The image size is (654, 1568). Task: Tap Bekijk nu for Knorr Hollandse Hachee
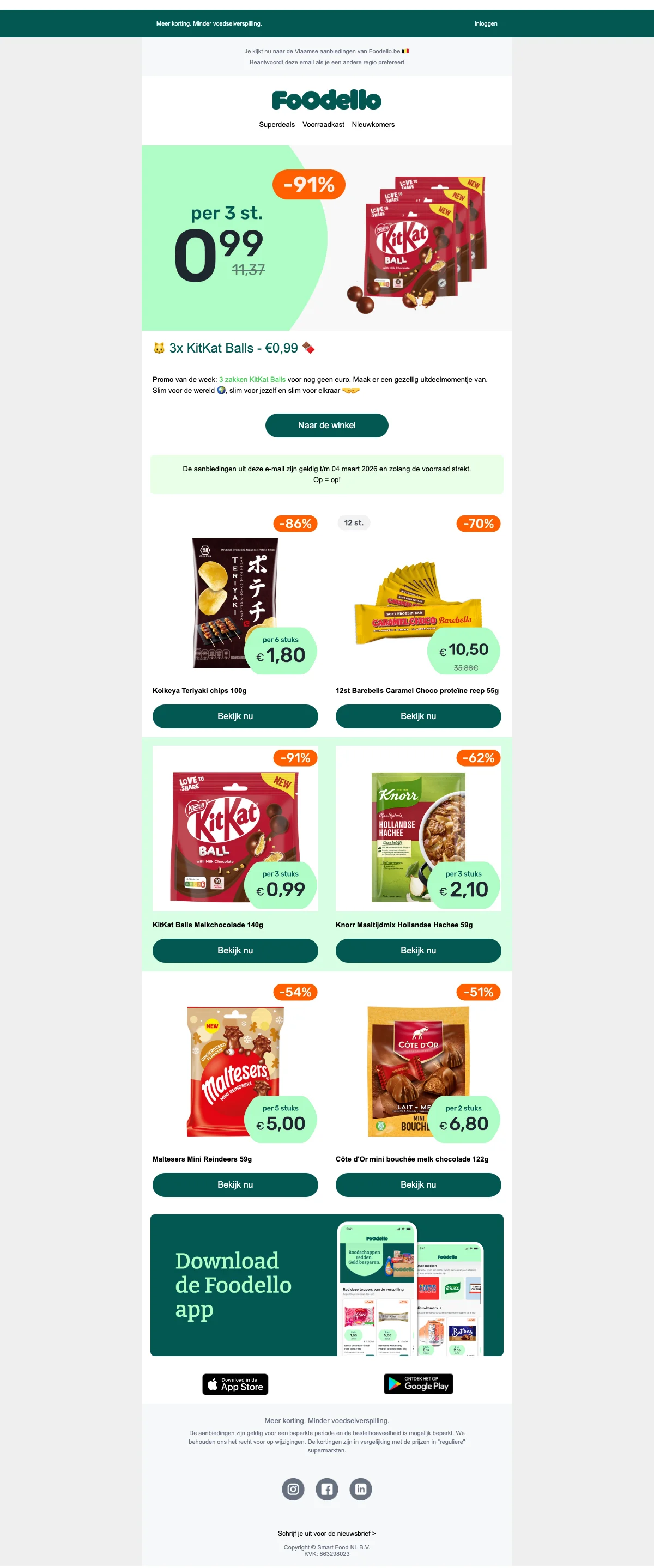click(417, 951)
